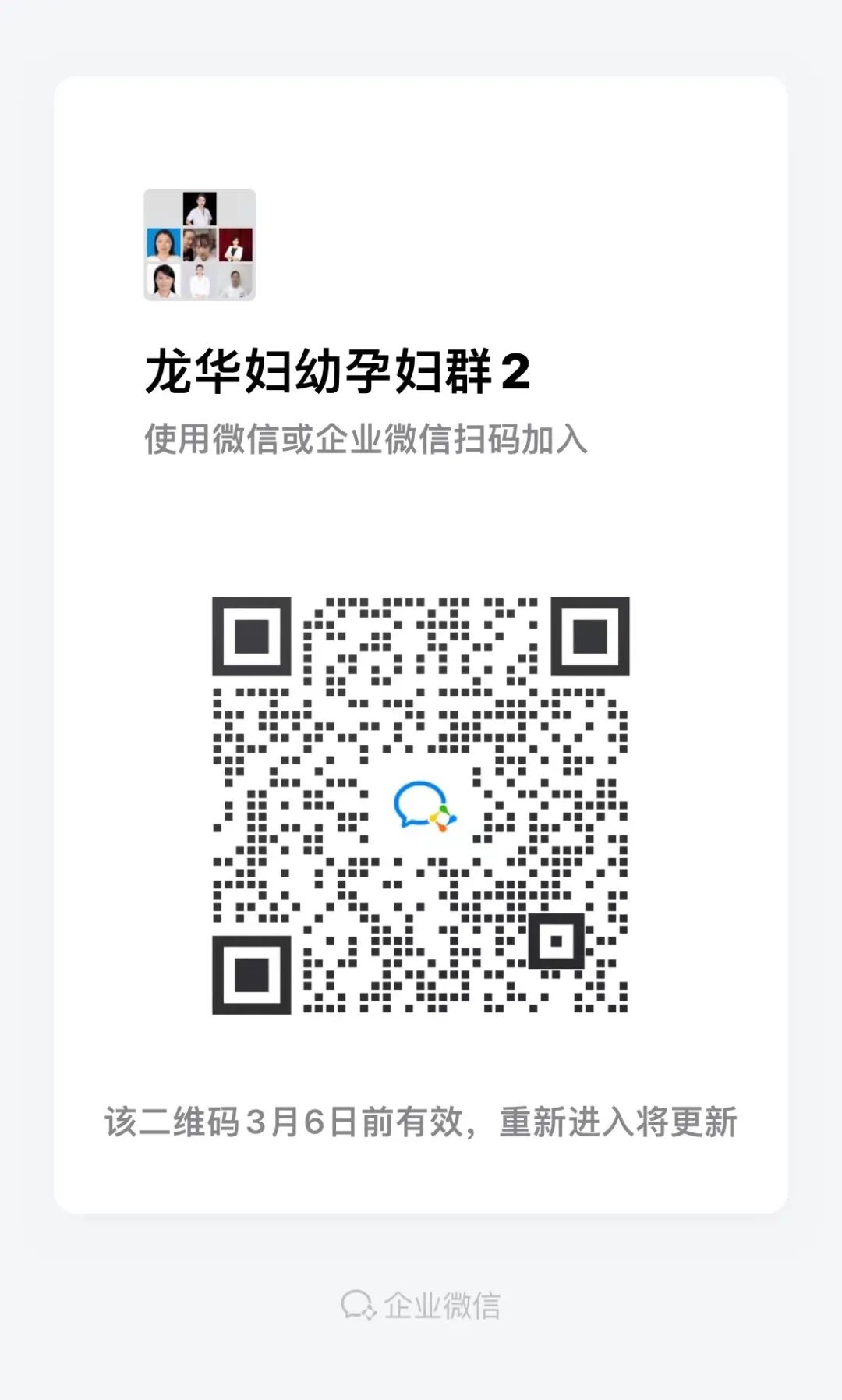Click the small alignment square near QR bottom-right
The height and width of the screenshot is (1400, 842).
(x=558, y=942)
